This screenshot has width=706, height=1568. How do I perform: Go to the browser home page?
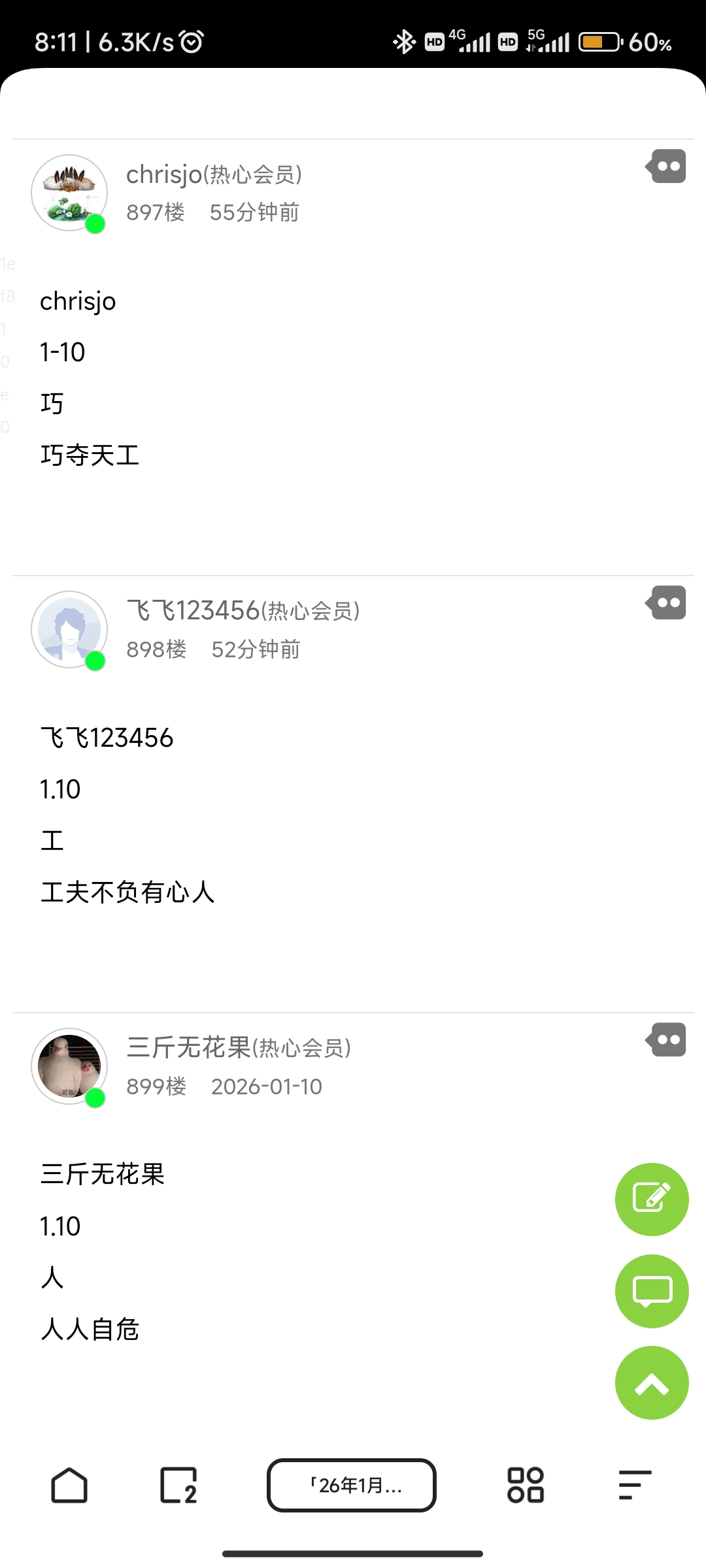[x=69, y=1485]
